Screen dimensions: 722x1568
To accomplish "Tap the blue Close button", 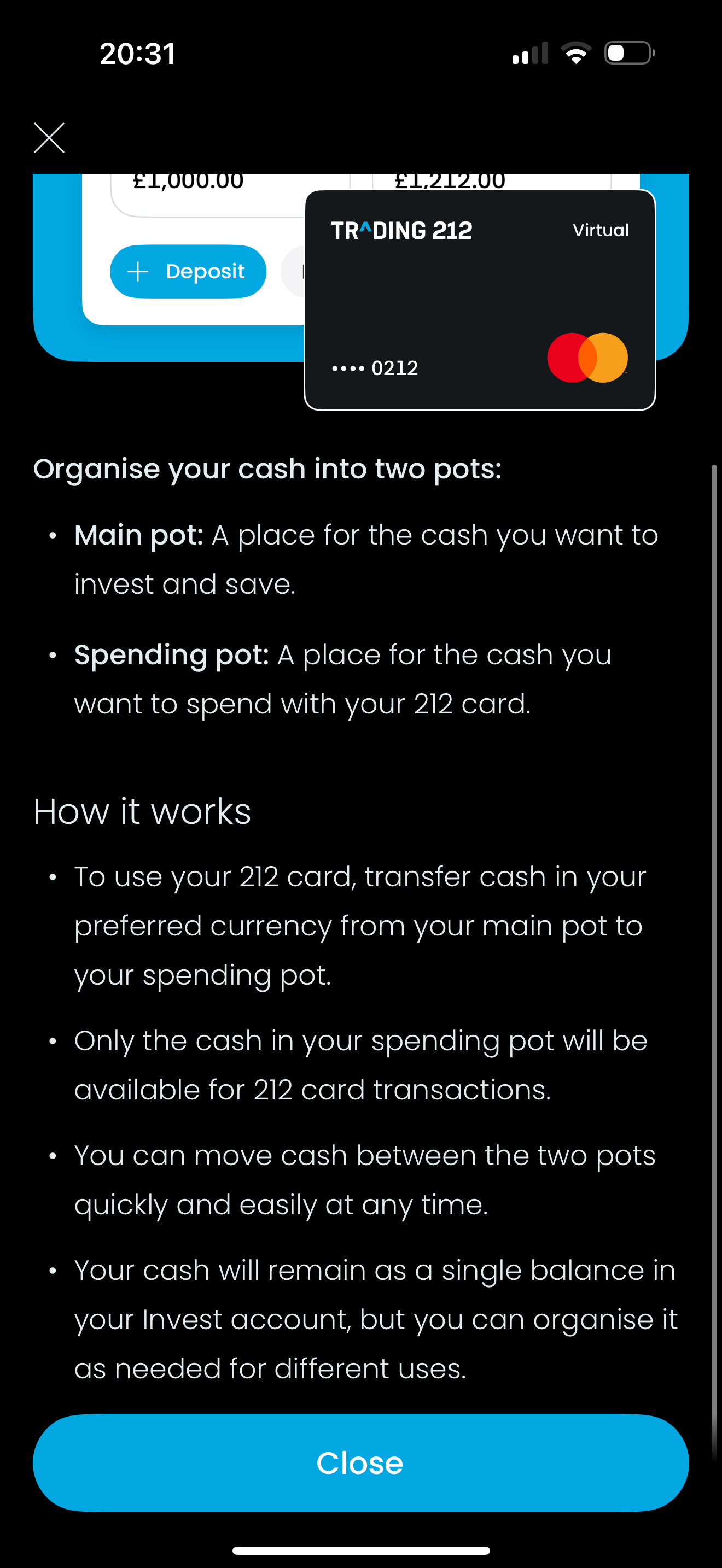I will [x=361, y=1462].
